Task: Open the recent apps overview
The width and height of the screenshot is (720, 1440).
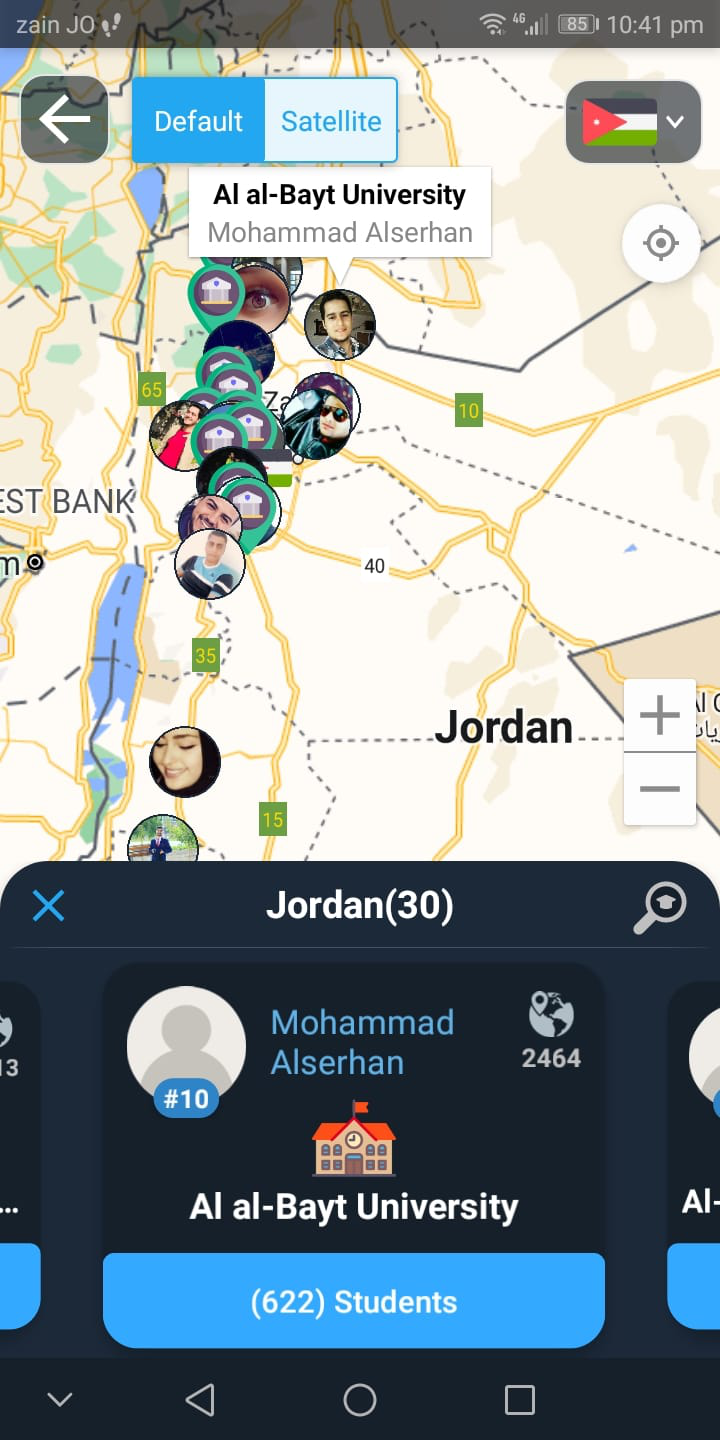Action: click(x=520, y=1400)
